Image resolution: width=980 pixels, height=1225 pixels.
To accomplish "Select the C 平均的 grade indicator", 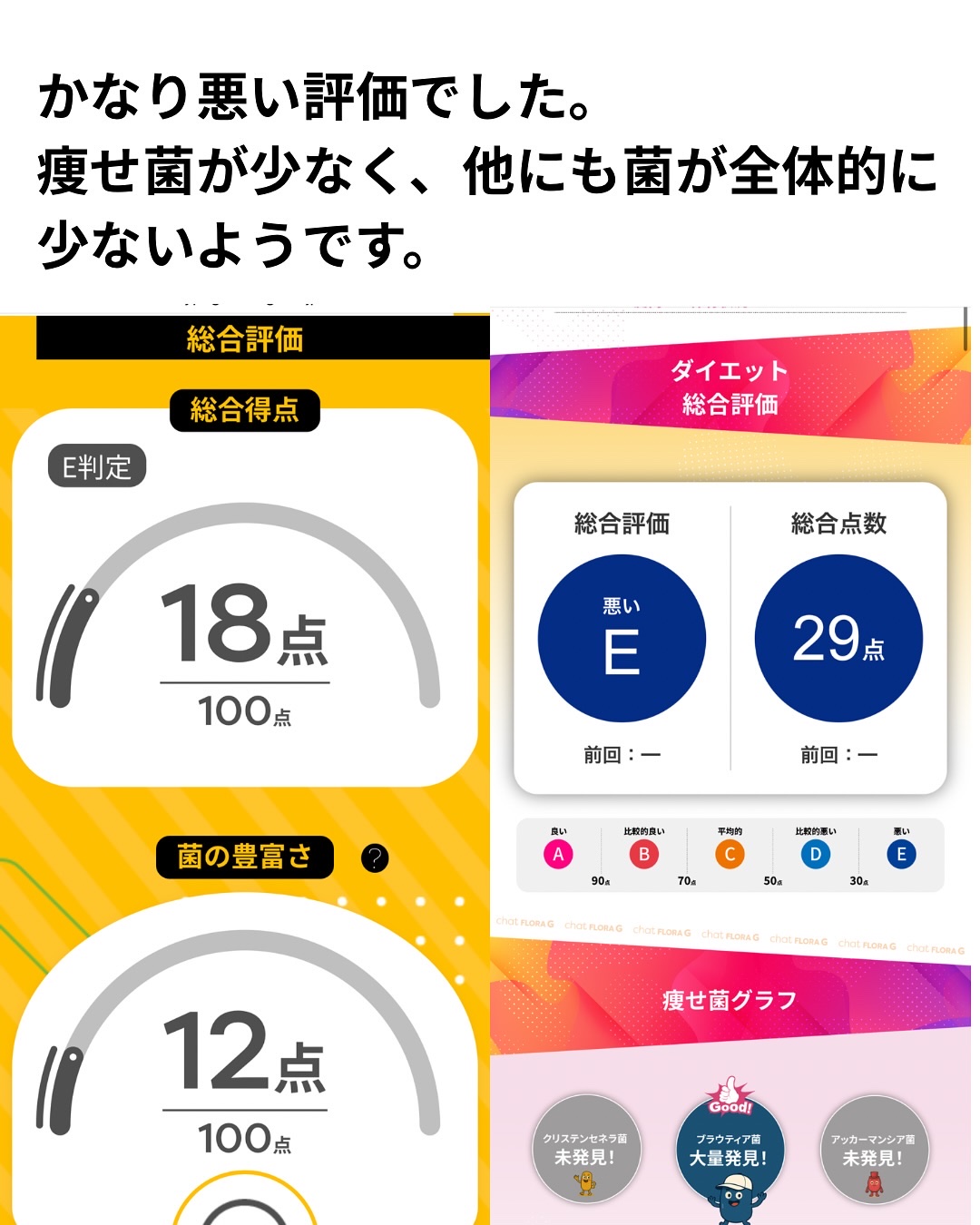I will click(729, 856).
